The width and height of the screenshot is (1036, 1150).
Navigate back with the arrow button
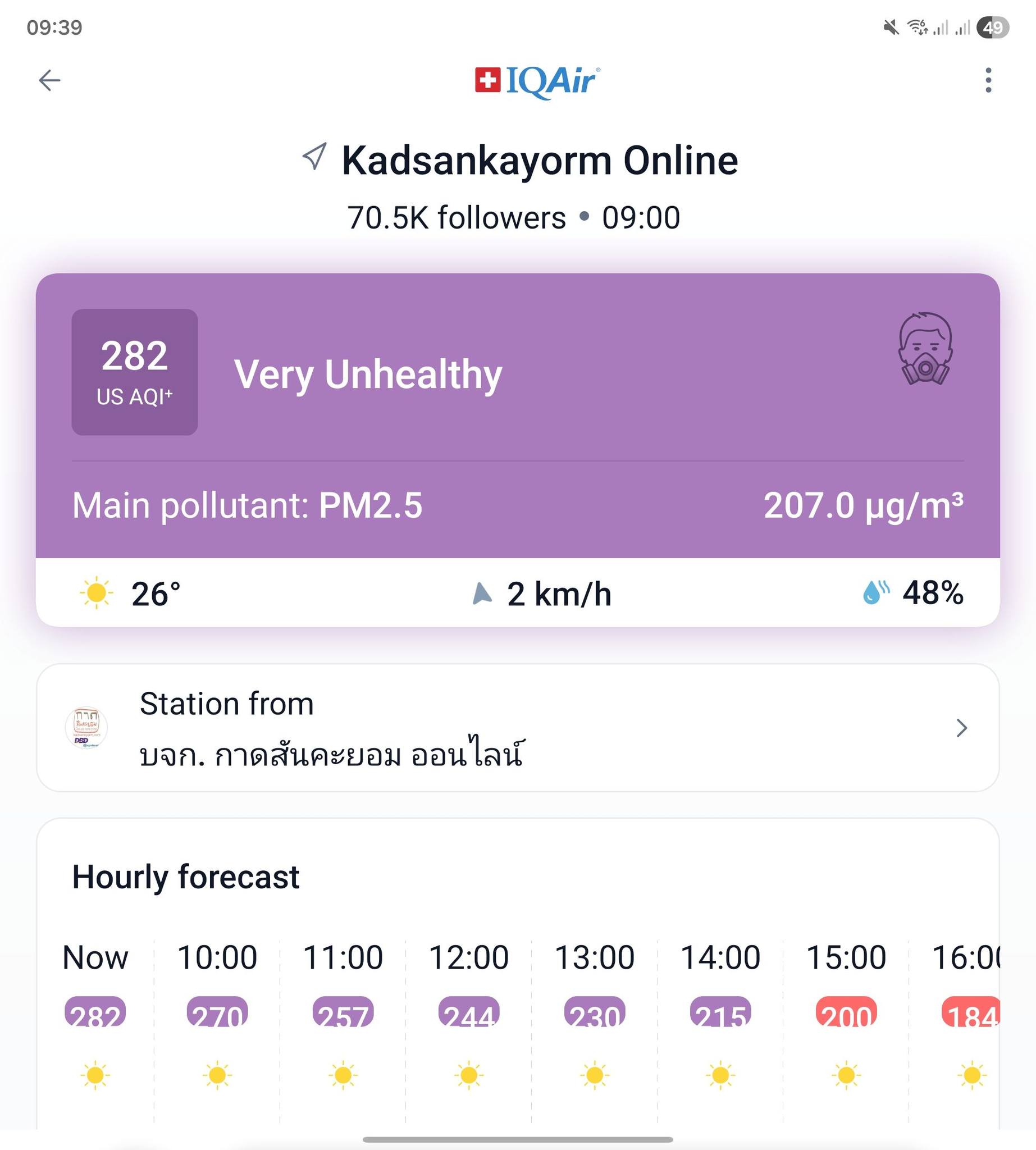coord(48,80)
